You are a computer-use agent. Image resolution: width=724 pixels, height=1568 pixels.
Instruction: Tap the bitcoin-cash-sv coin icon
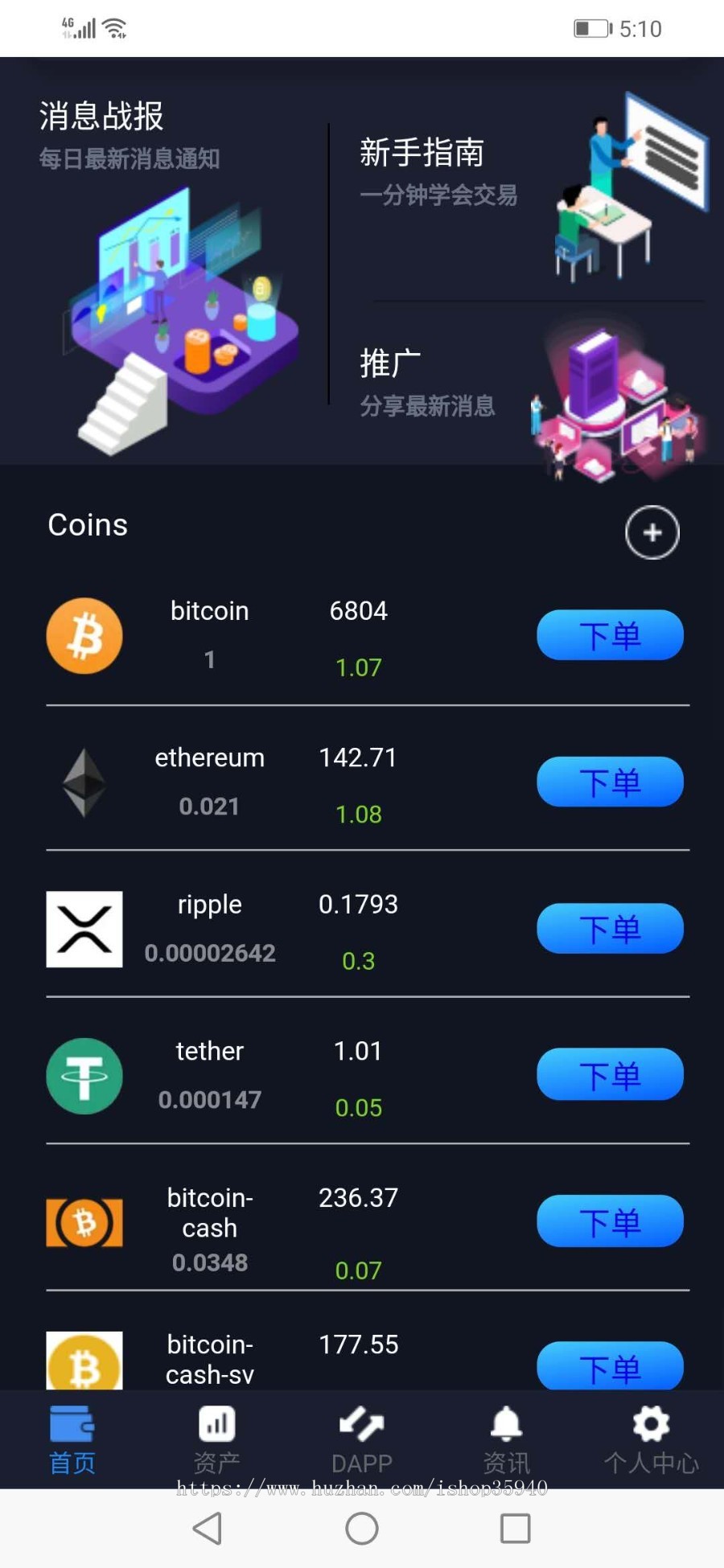pos(84,1361)
